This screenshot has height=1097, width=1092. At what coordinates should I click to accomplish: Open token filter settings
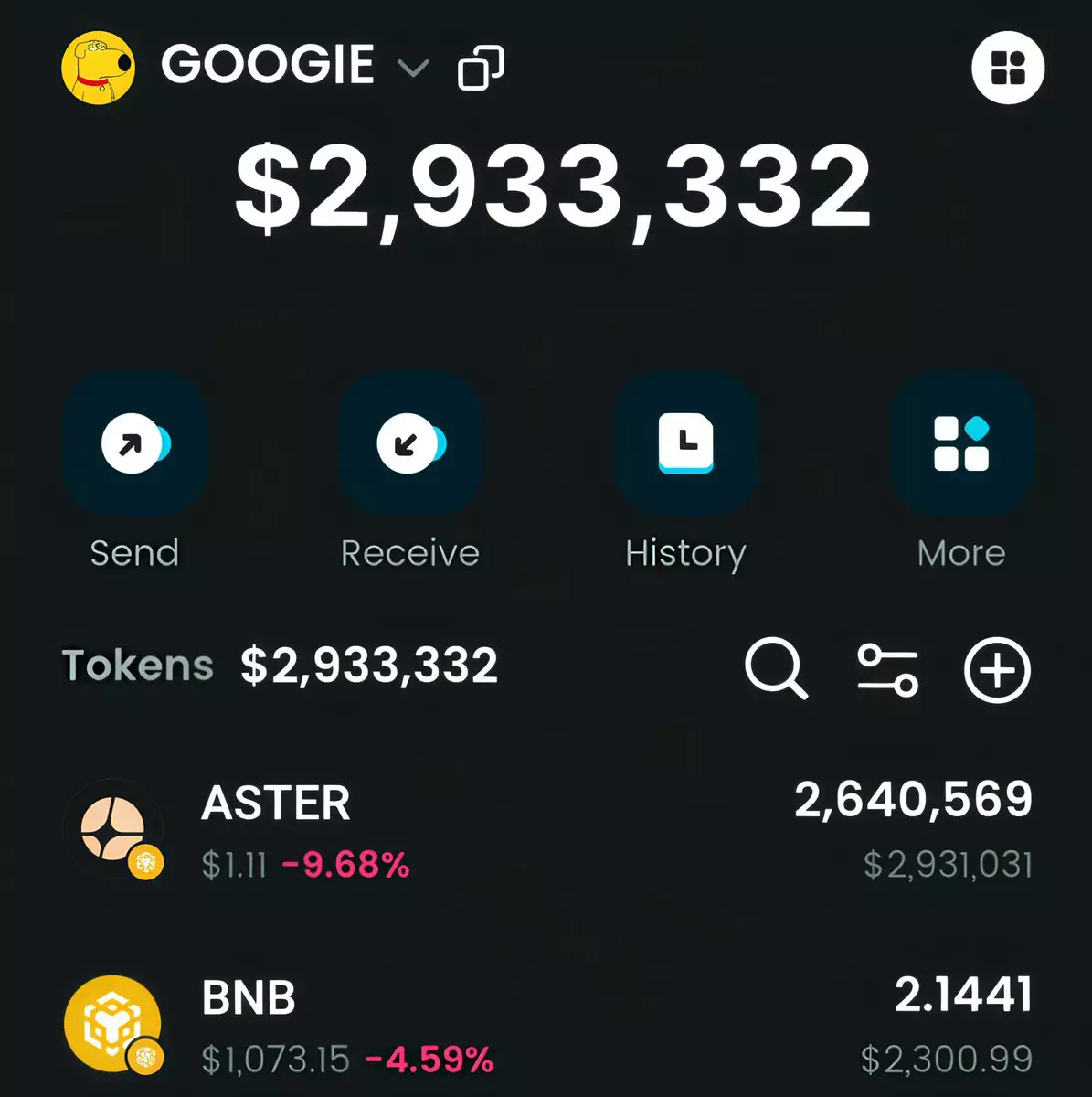pos(886,670)
